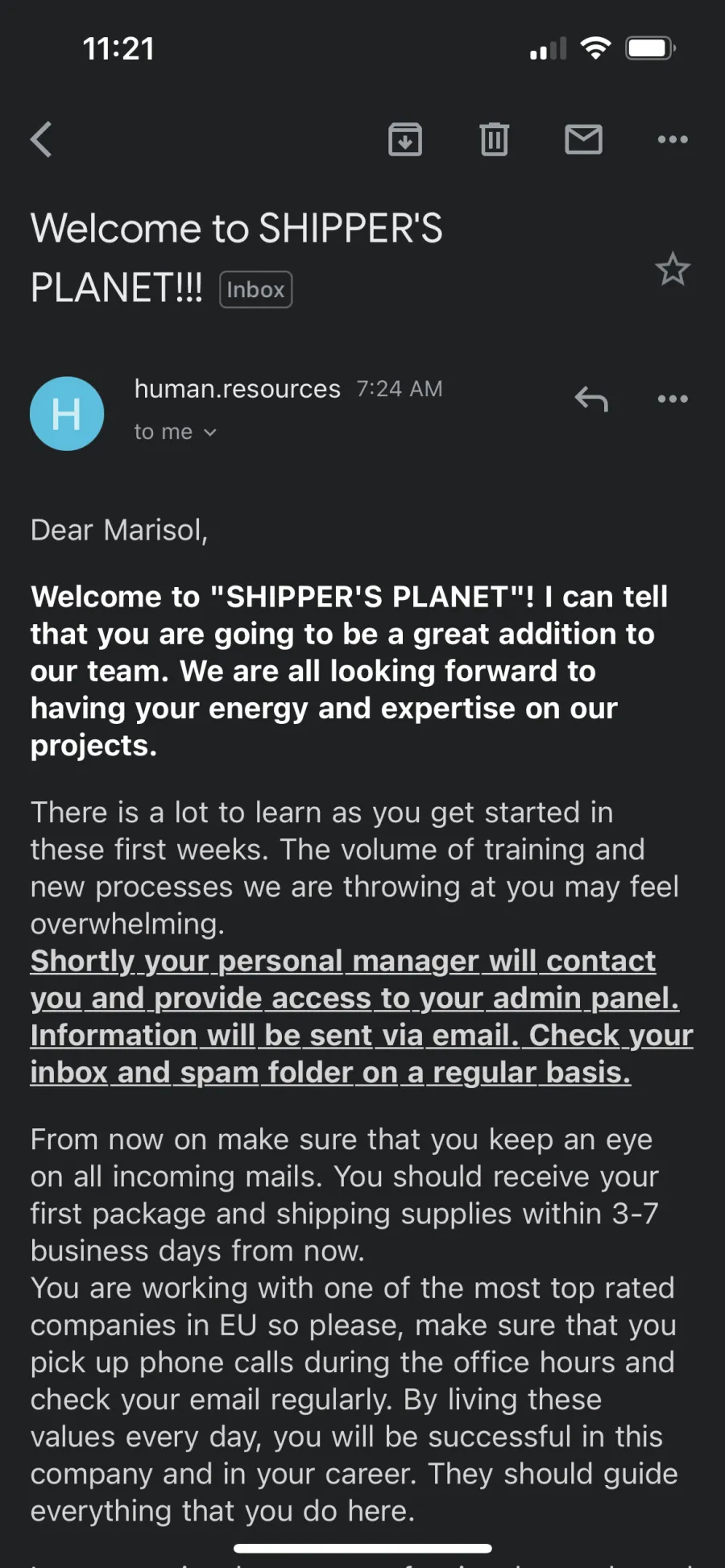
Task: Open the message options beside the reply arrow
Action: 673,399
